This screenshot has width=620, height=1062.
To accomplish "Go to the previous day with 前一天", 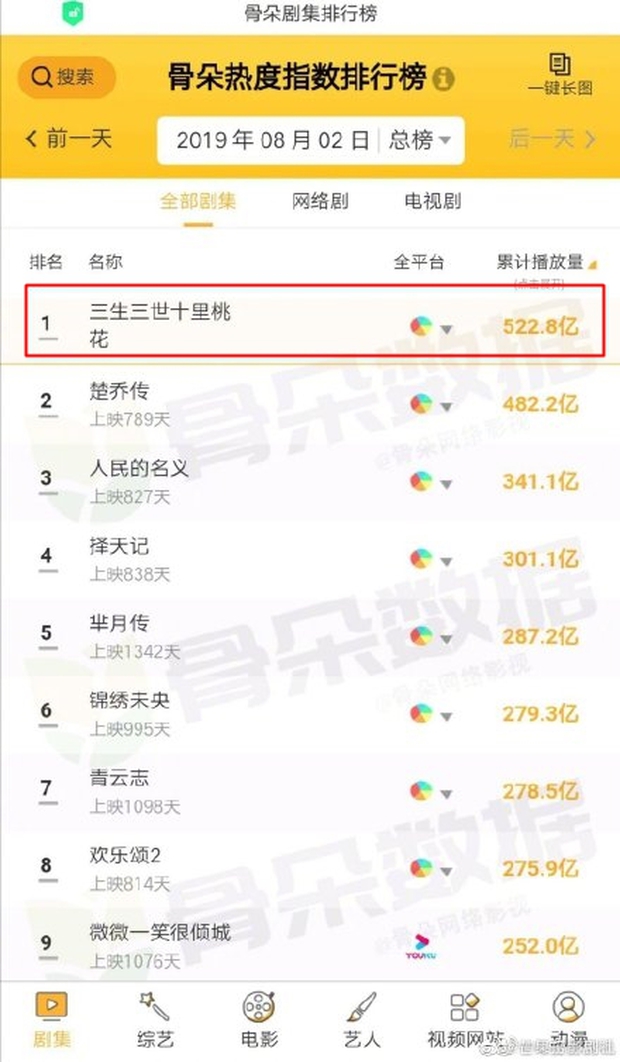I will click(69, 138).
